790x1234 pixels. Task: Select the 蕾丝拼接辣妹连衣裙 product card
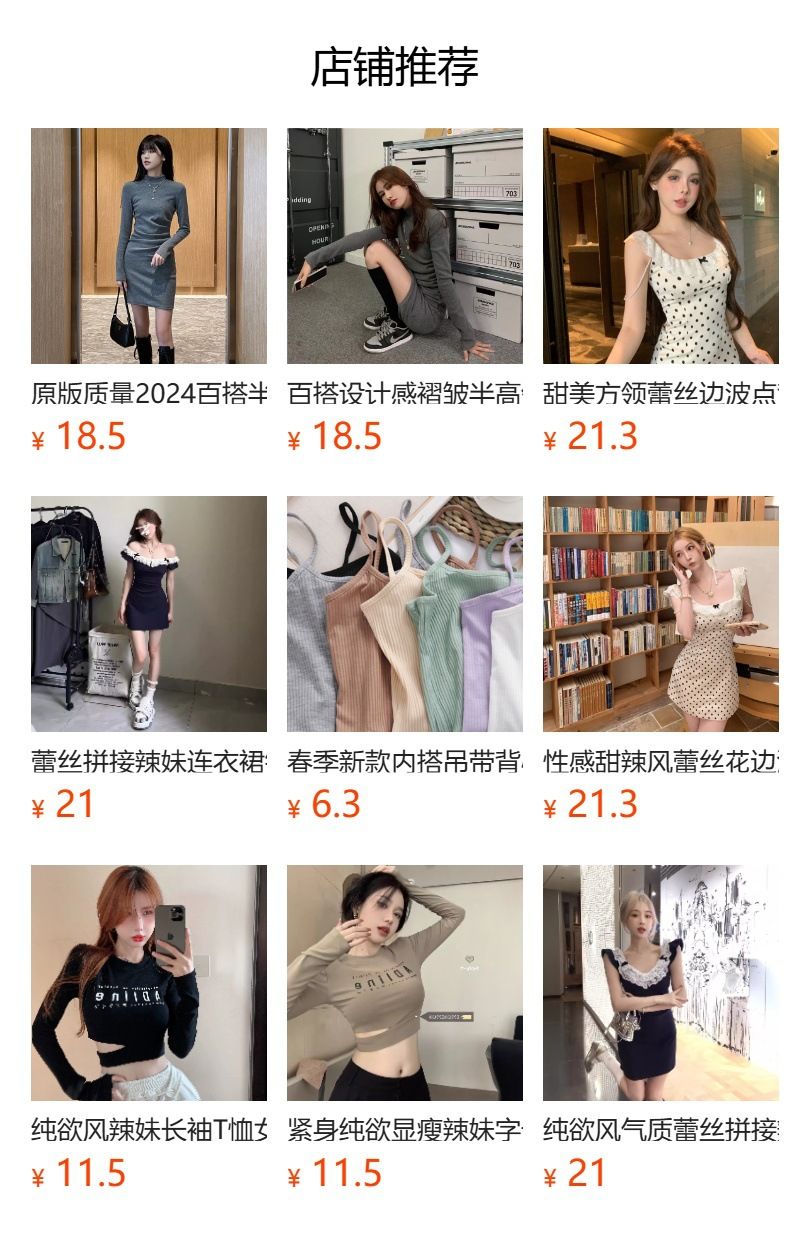pyautogui.click(x=148, y=614)
